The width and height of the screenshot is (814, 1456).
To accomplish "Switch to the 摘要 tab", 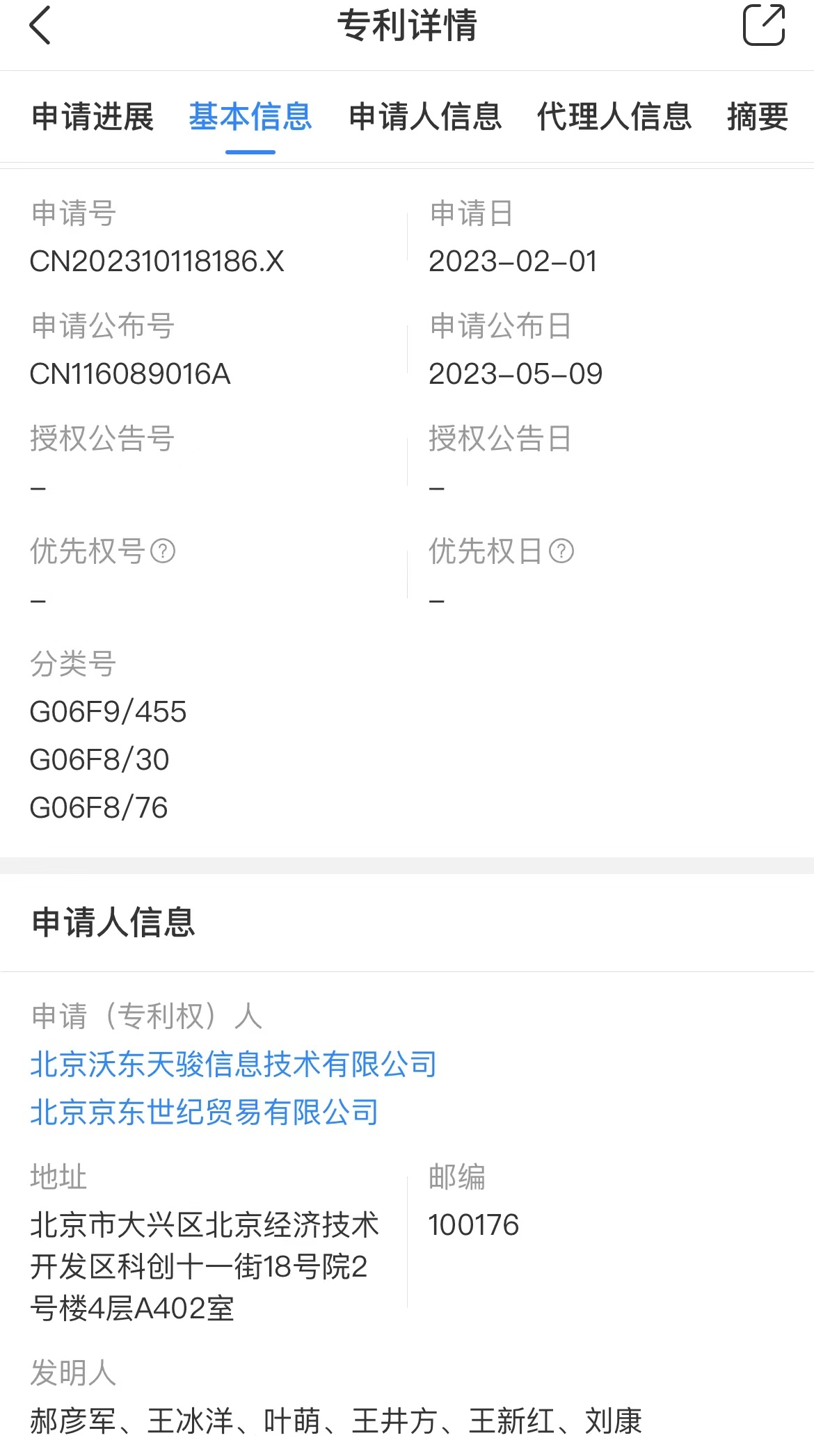I will pyautogui.click(x=758, y=116).
